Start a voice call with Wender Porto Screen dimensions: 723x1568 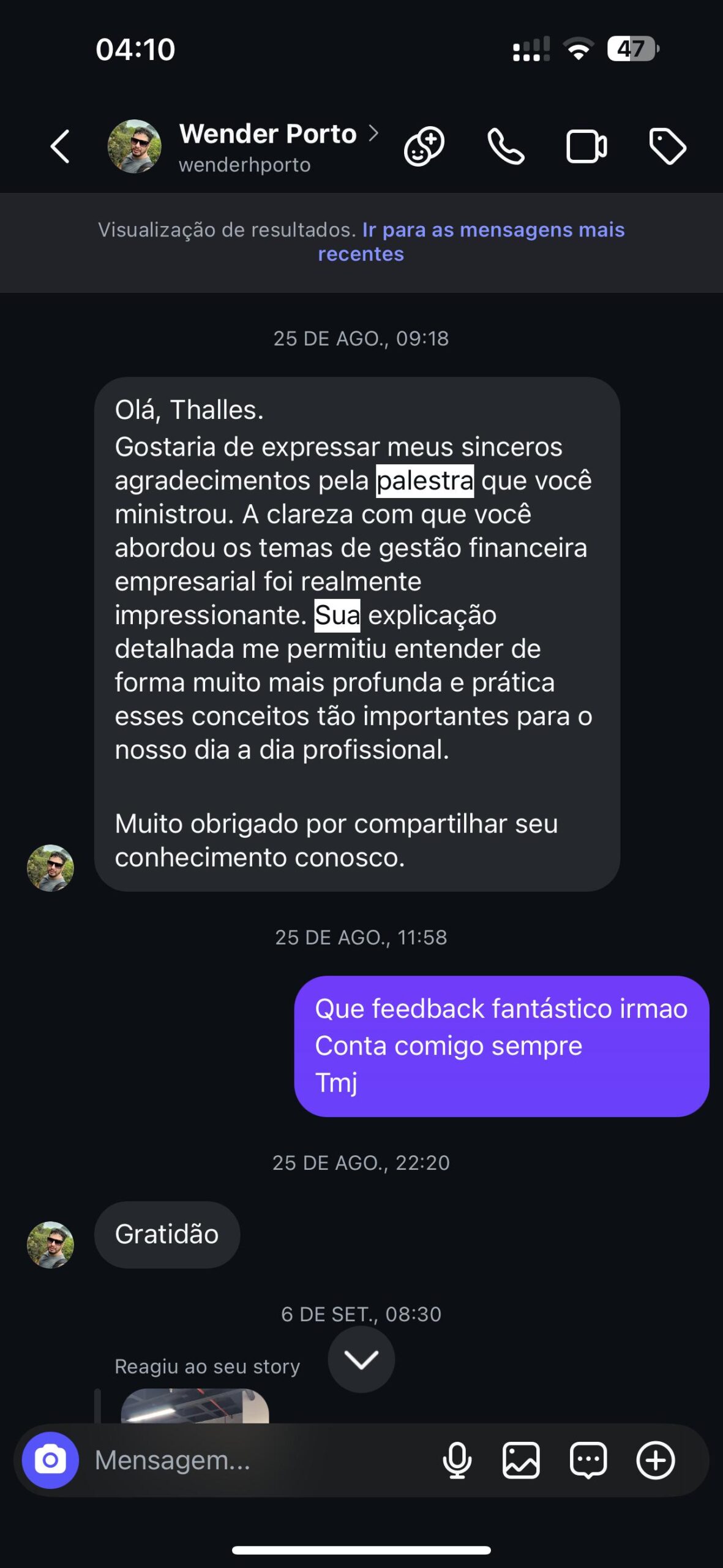[x=506, y=146]
